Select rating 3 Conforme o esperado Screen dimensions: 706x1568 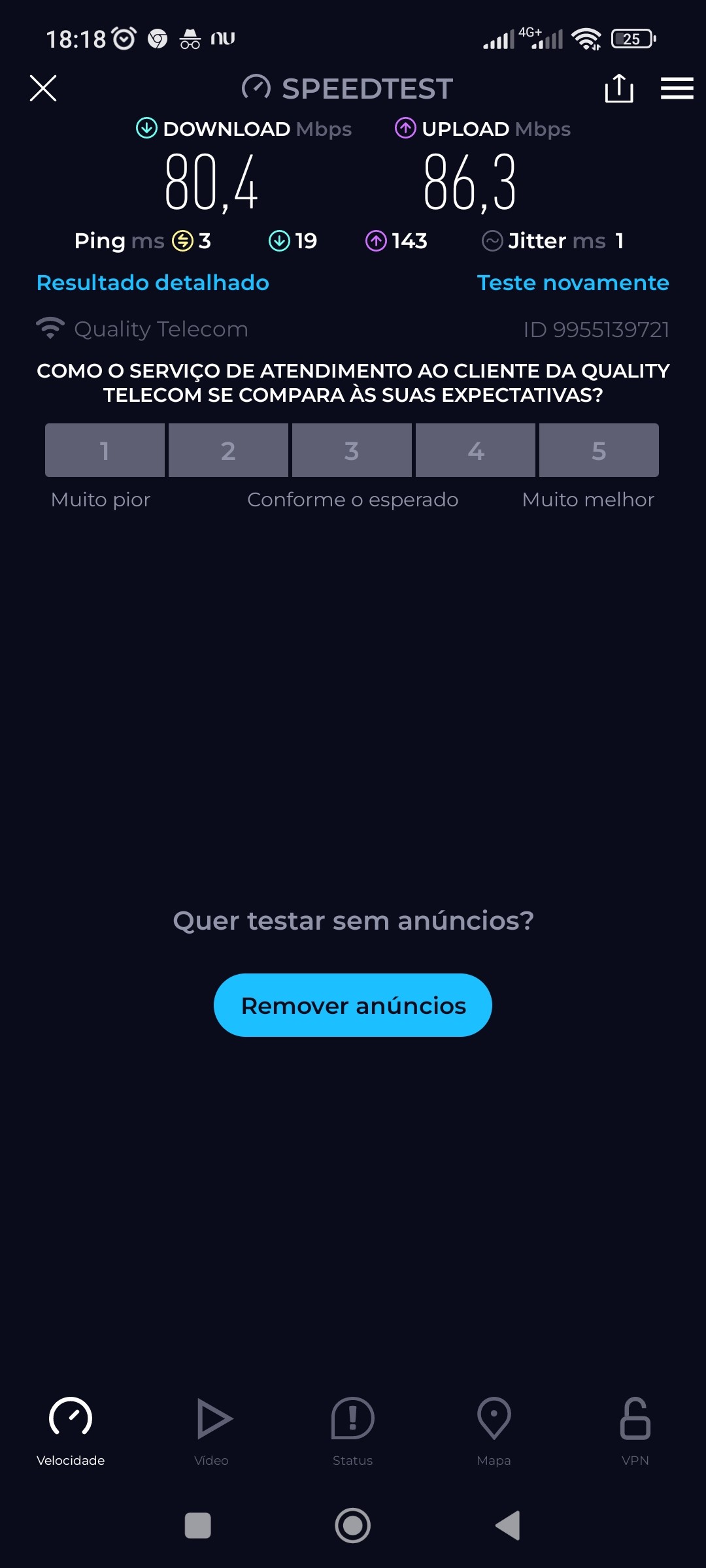352,450
